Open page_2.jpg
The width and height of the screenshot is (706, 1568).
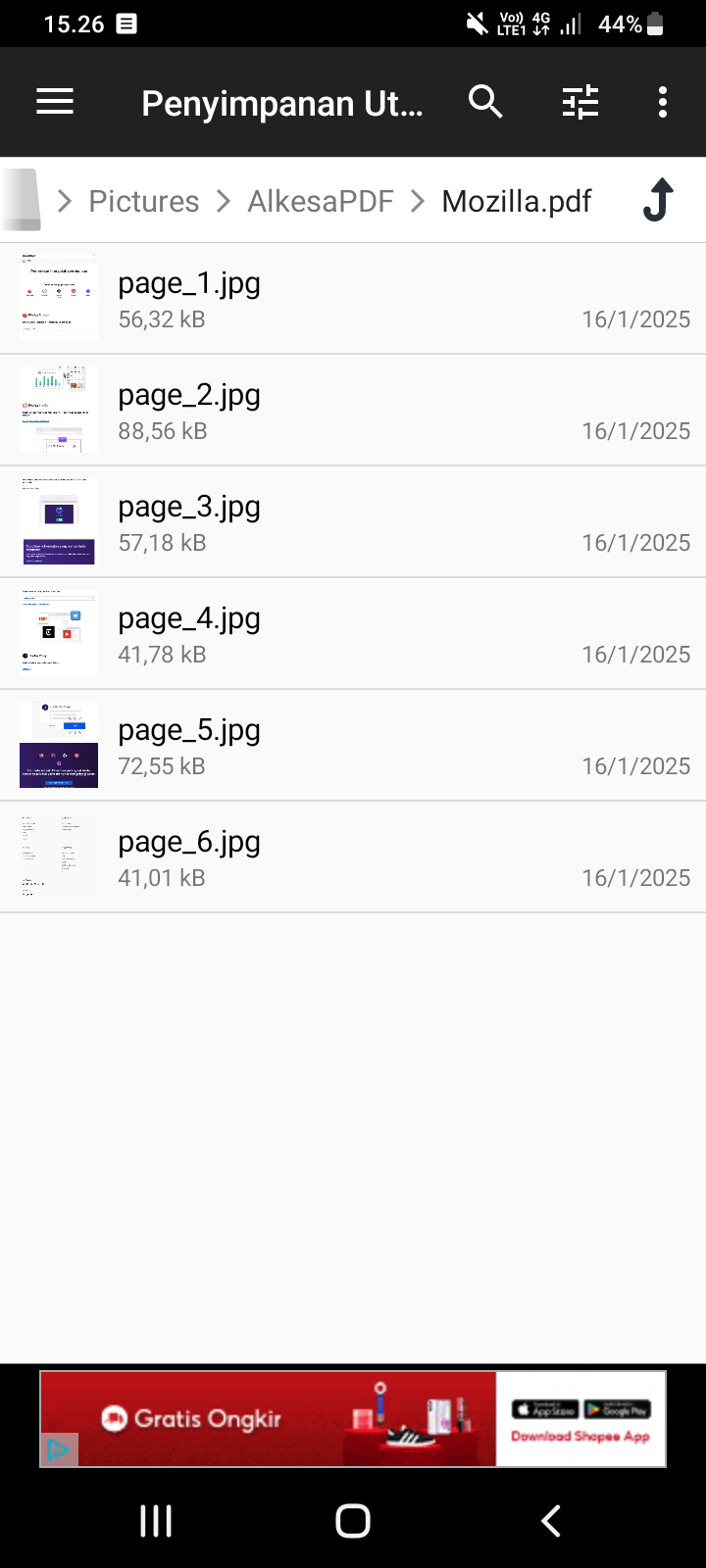point(353,411)
